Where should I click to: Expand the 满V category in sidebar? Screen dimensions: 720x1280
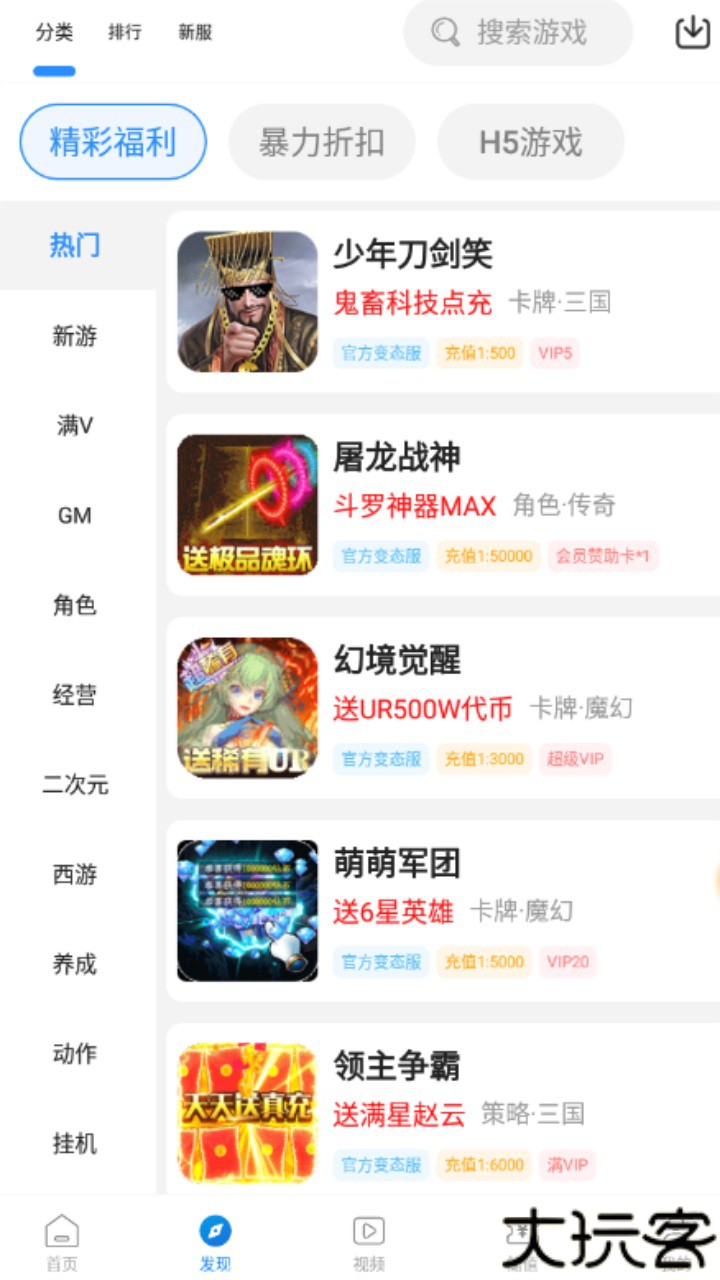click(x=74, y=426)
